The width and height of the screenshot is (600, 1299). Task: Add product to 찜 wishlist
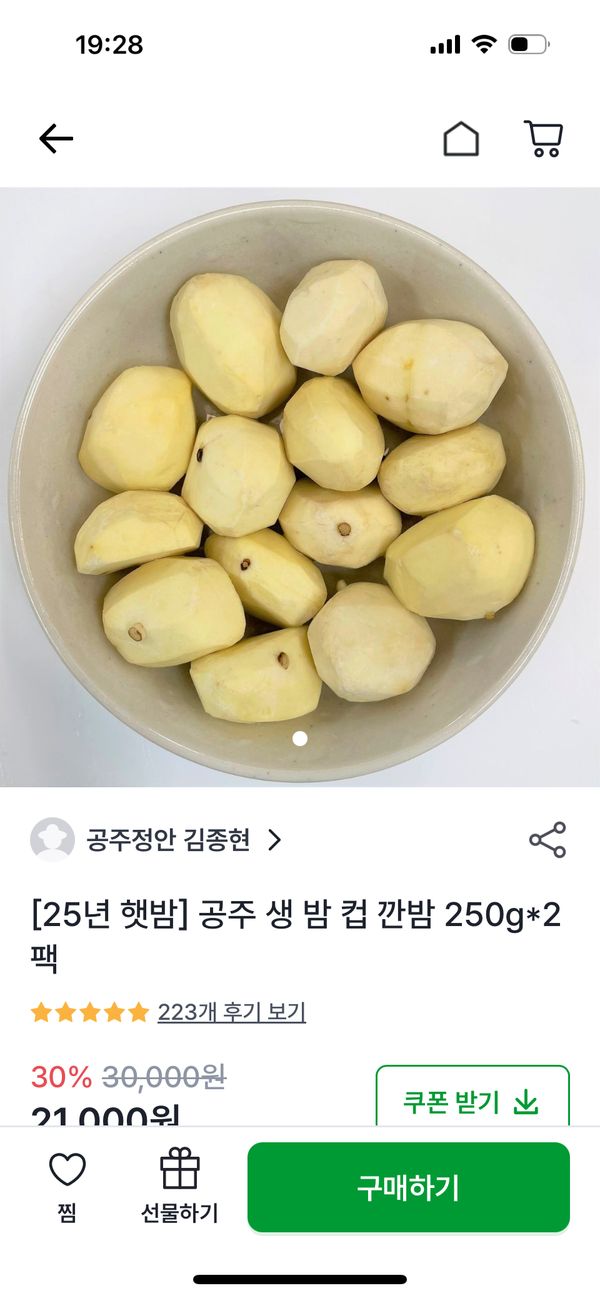(67, 1187)
